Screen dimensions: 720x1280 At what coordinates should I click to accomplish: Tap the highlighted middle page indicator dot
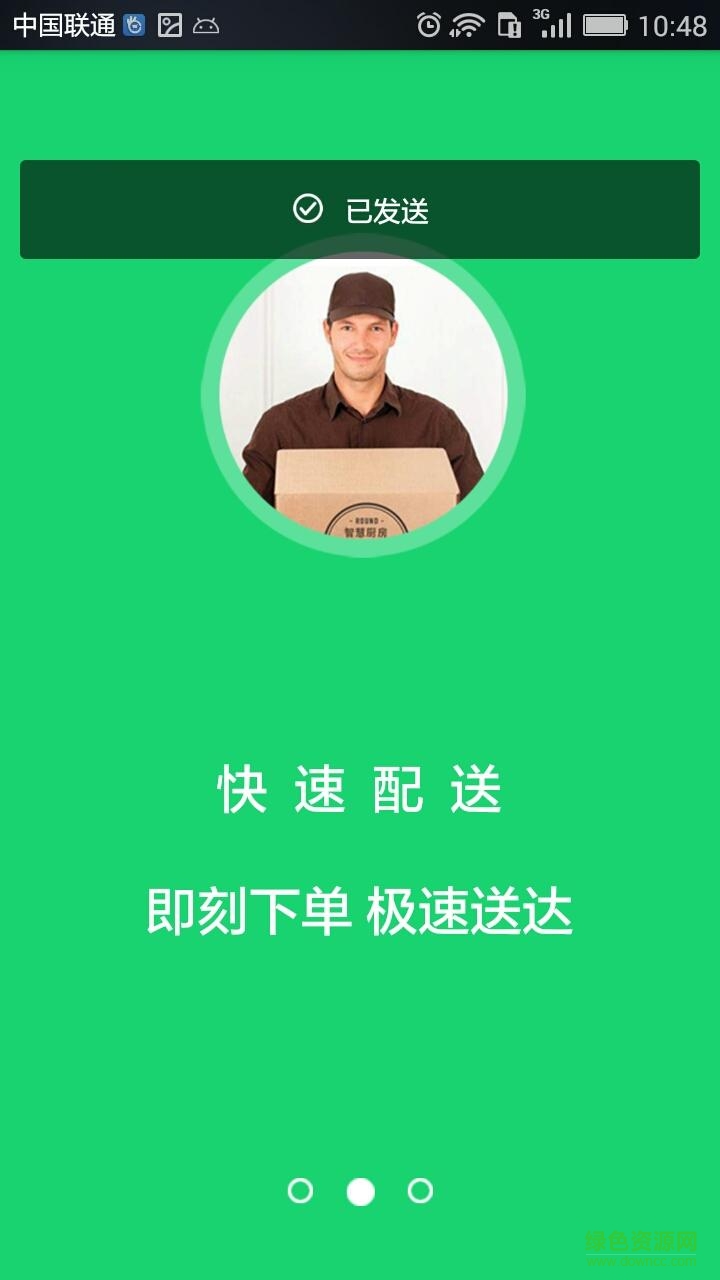360,1191
